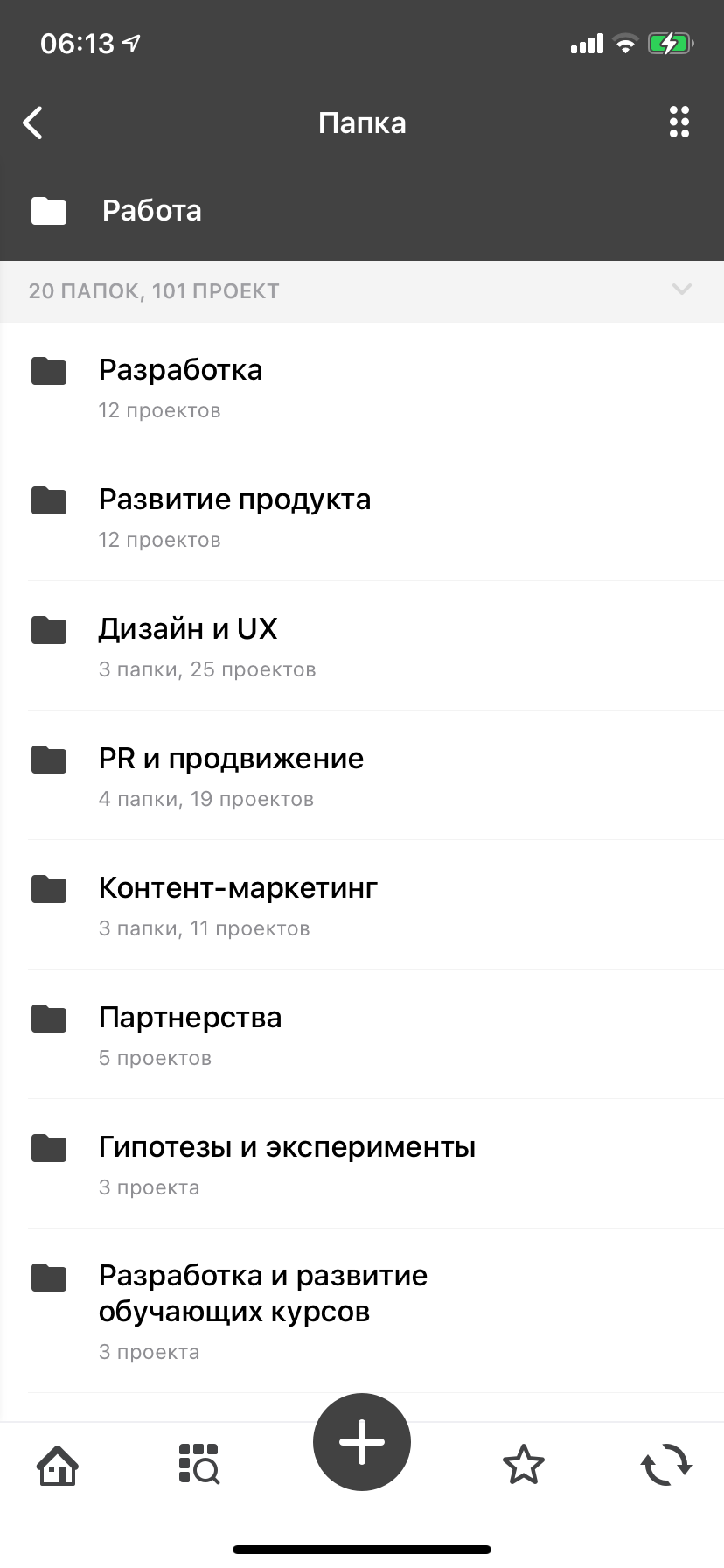Open the search and browse tab
The height and width of the screenshot is (1568, 724).
(199, 1465)
